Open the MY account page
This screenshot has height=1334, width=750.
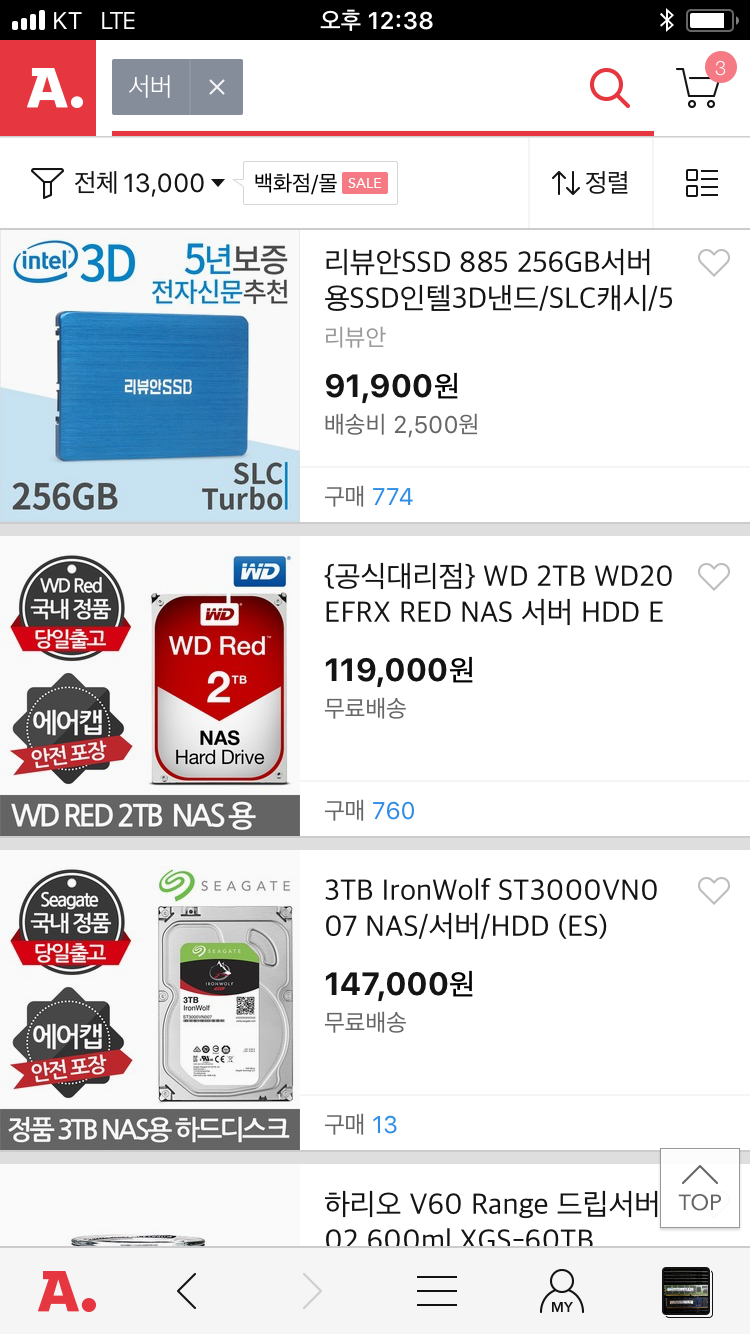(562, 1291)
